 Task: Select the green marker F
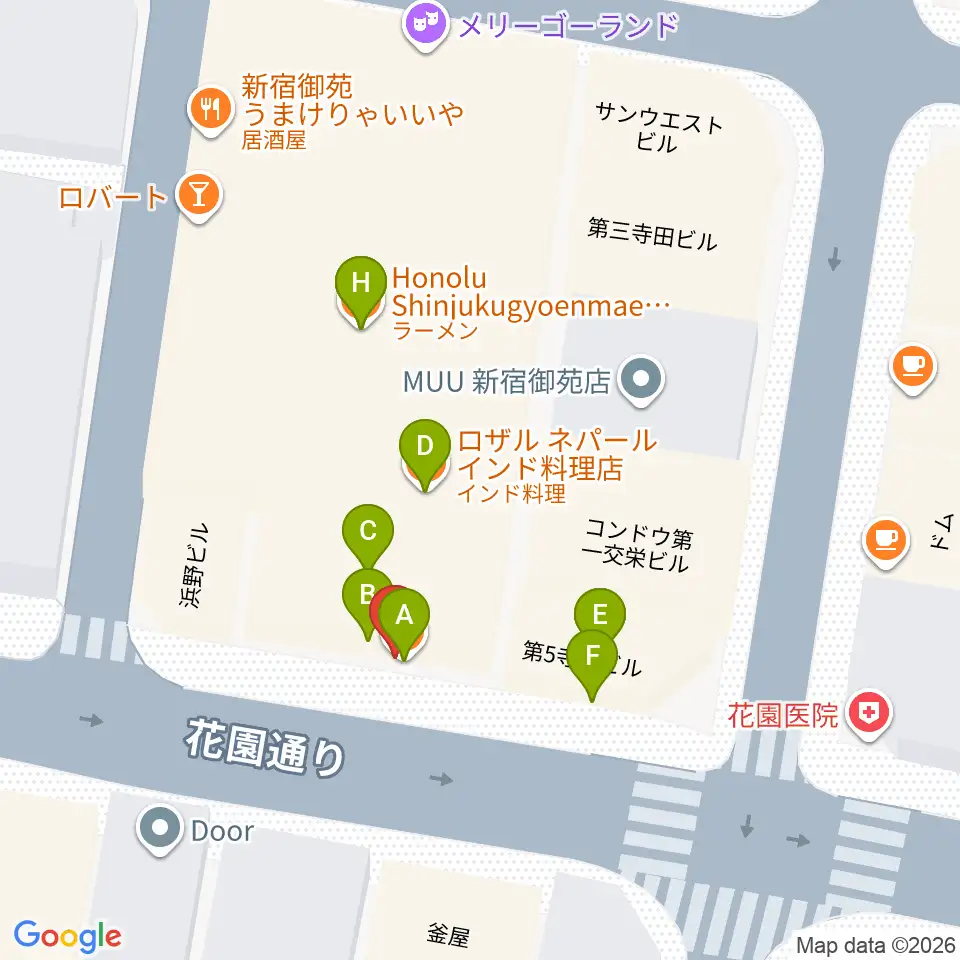(x=591, y=661)
